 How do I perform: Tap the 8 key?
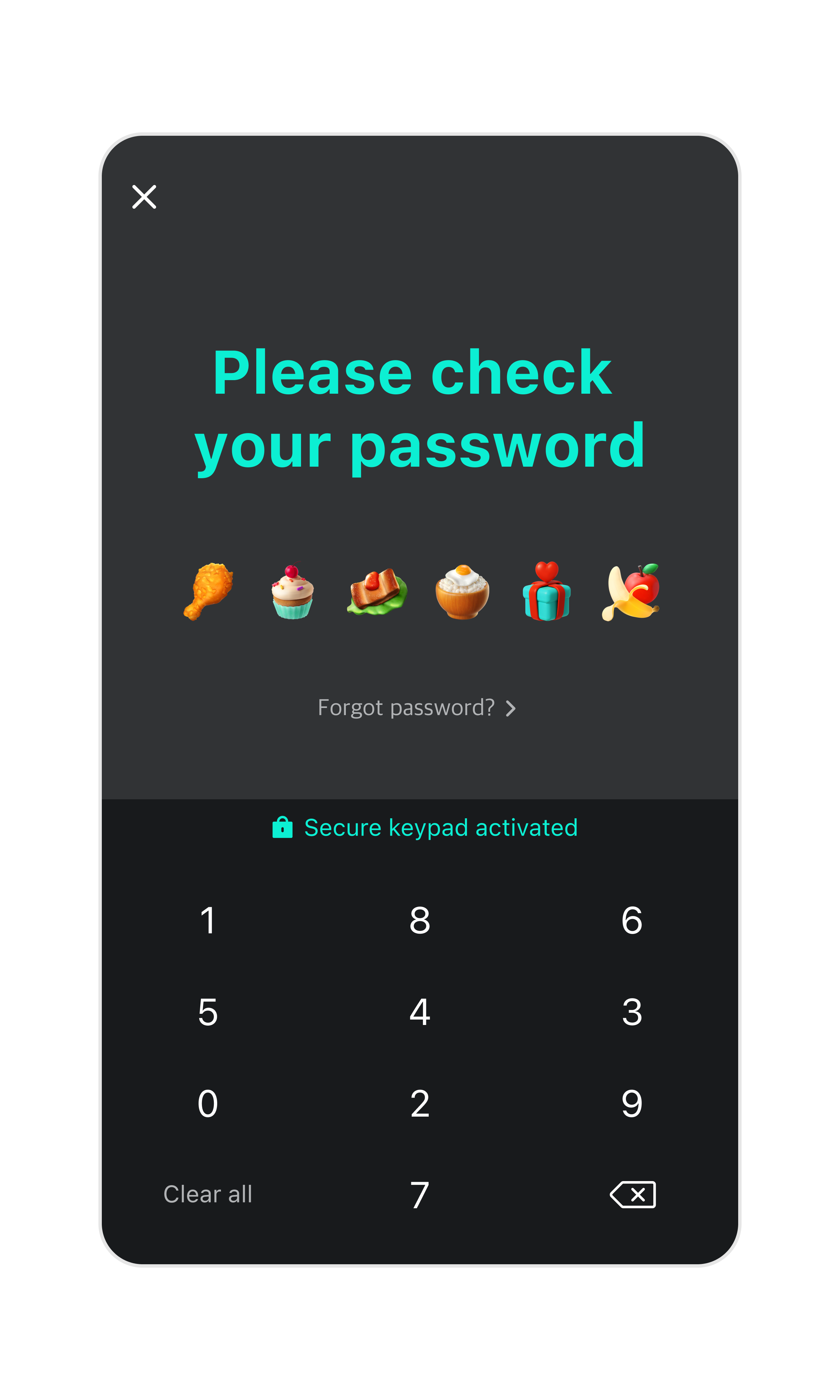420,921
